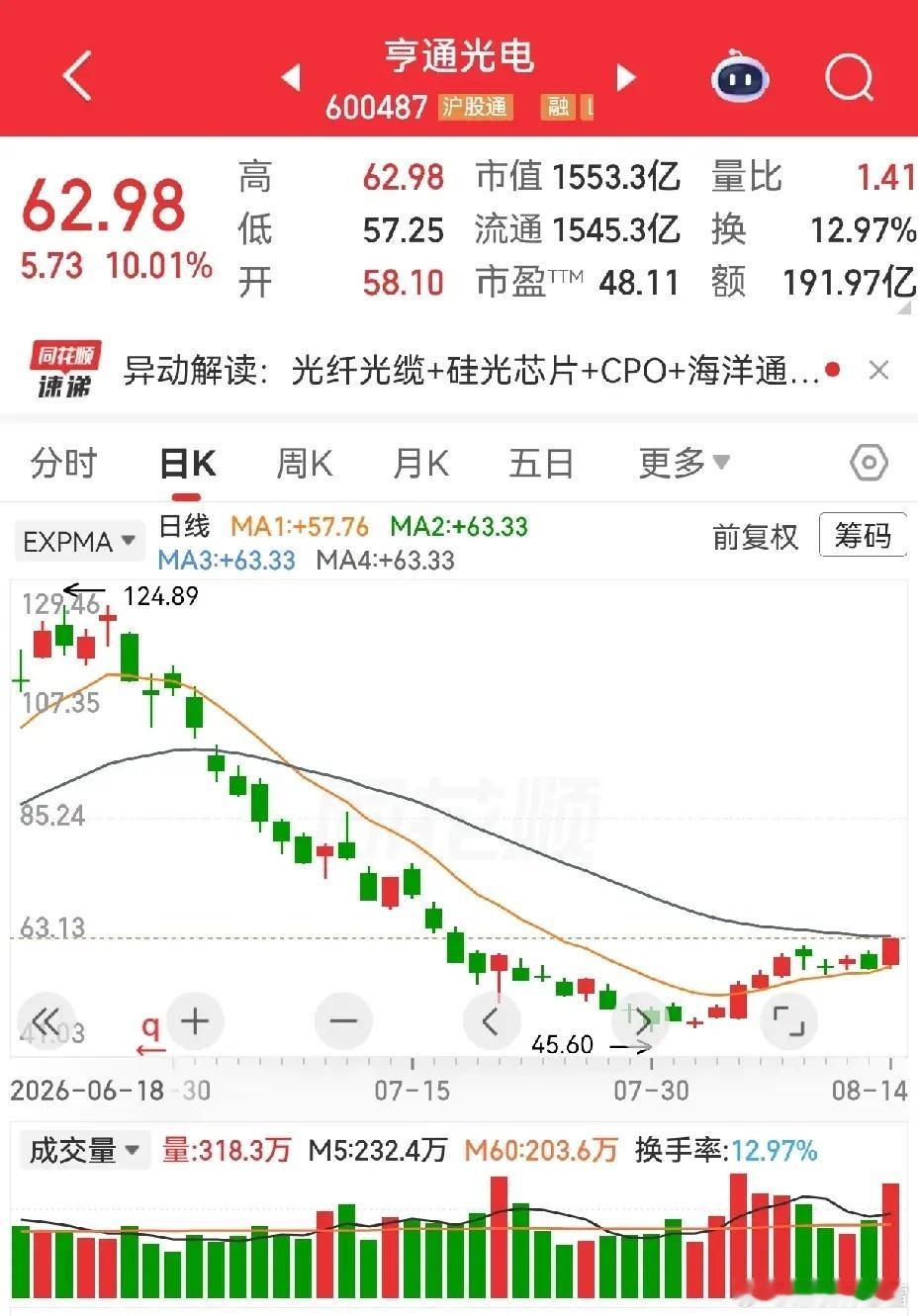Open the AI robot assistant
Viewport: 918px width, 1316px height.
pos(740,75)
